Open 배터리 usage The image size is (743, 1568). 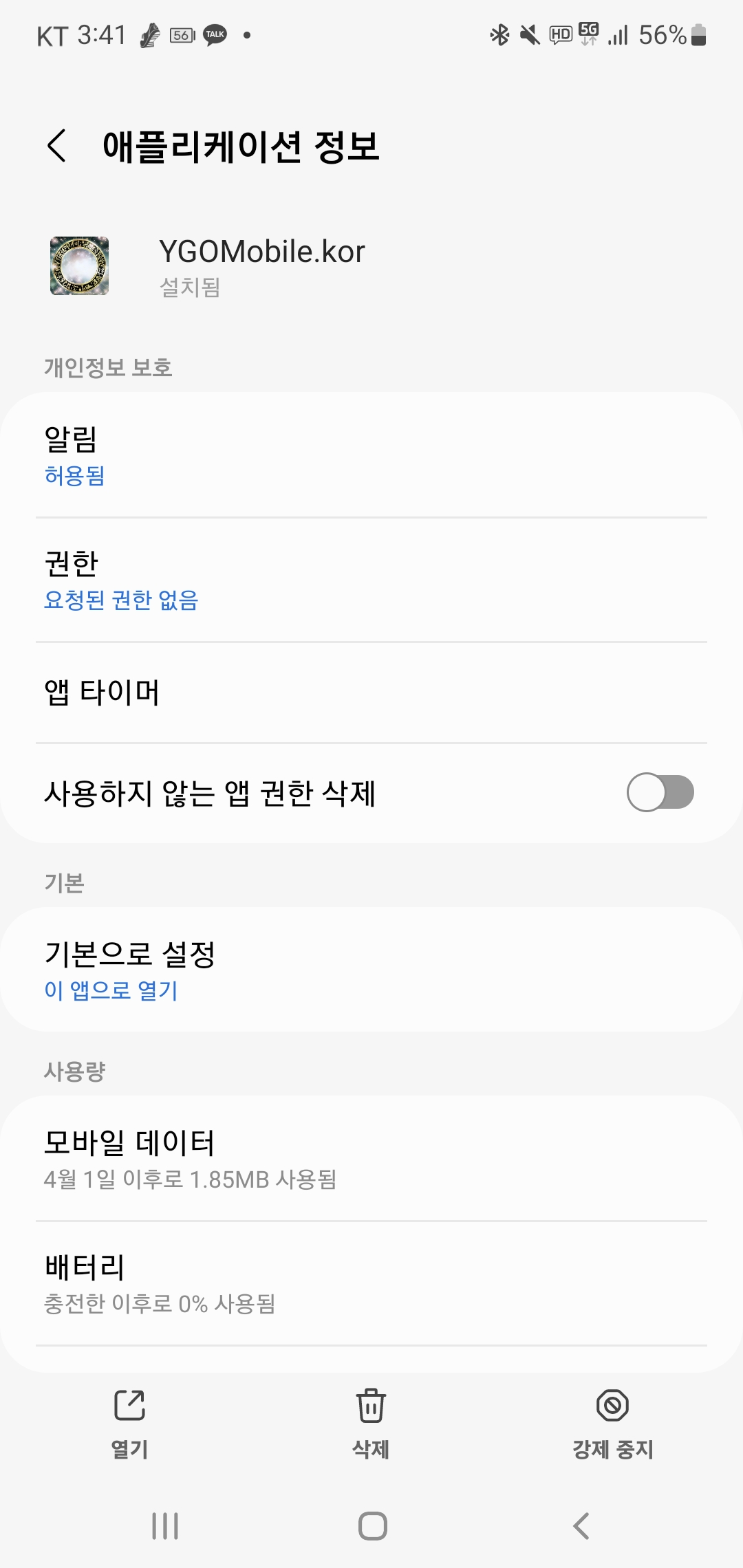371,1283
